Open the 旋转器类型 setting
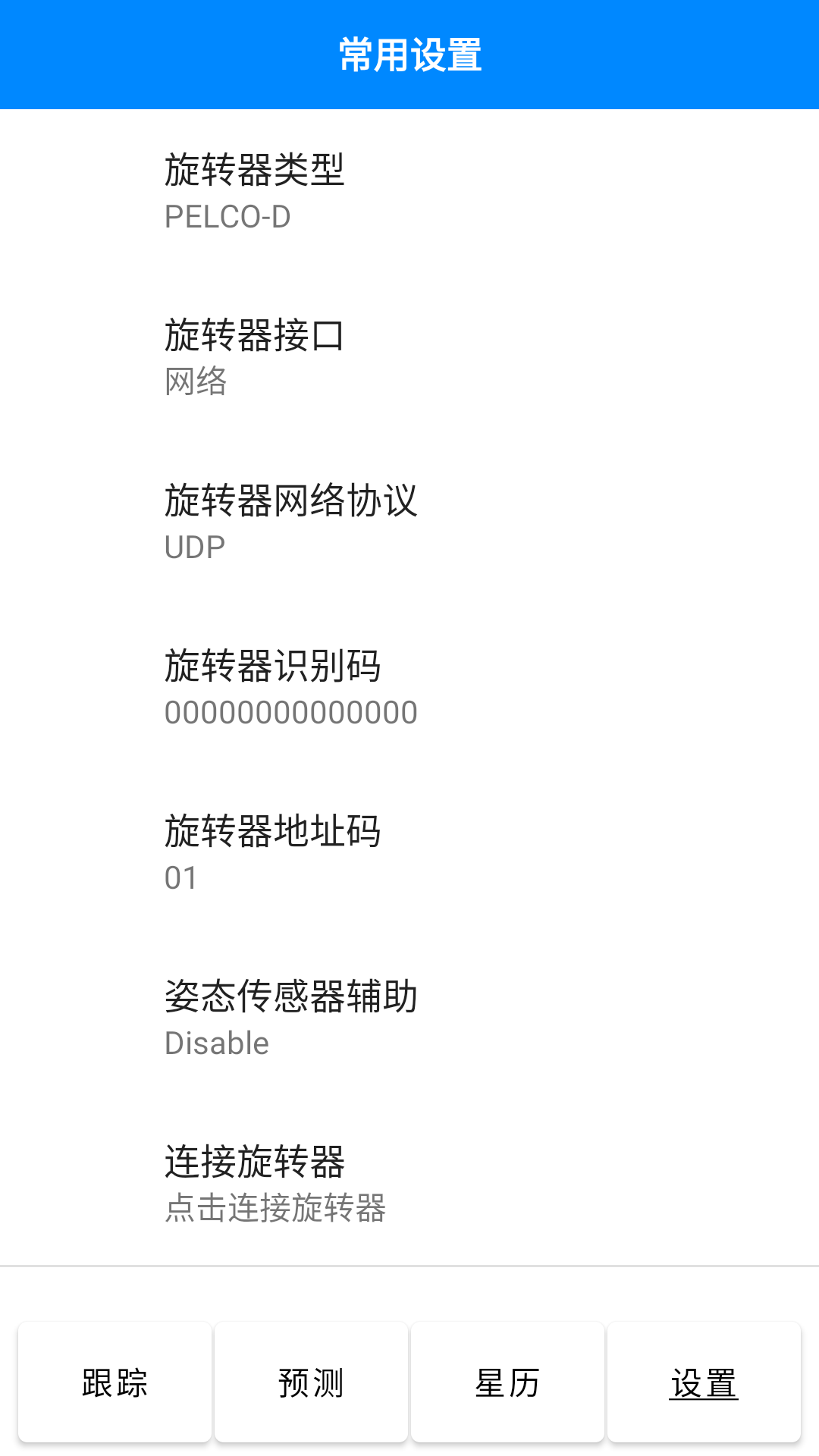The height and width of the screenshot is (1456, 819). click(409, 192)
